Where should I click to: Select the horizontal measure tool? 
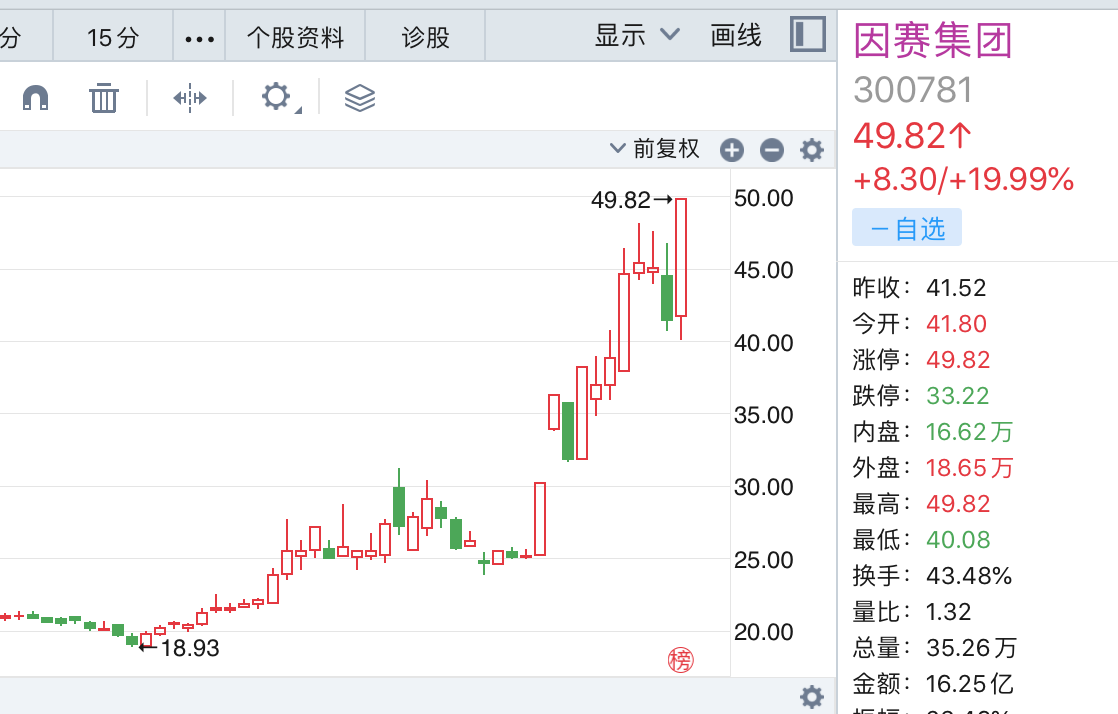(x=190, y=98)
